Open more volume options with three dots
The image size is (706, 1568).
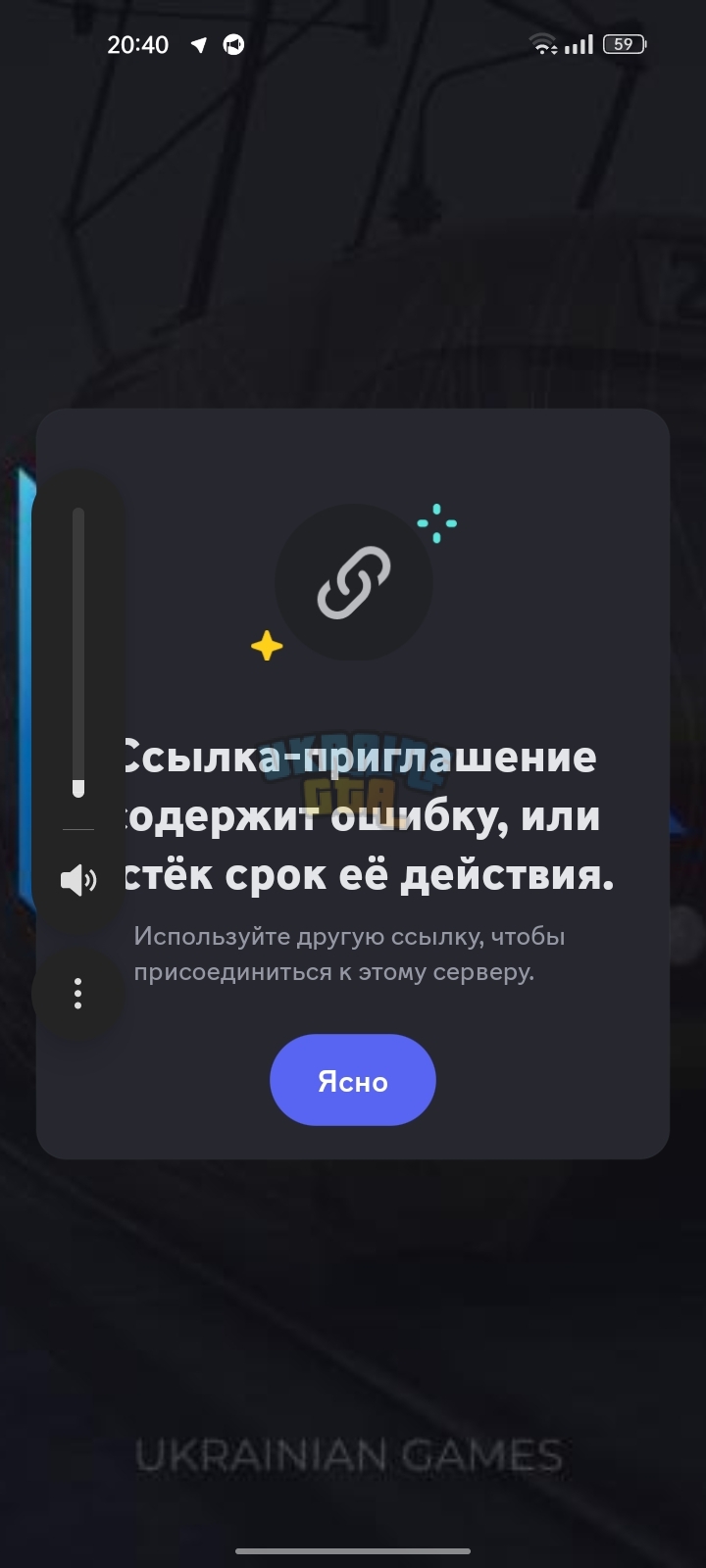[x=78, y=994]
